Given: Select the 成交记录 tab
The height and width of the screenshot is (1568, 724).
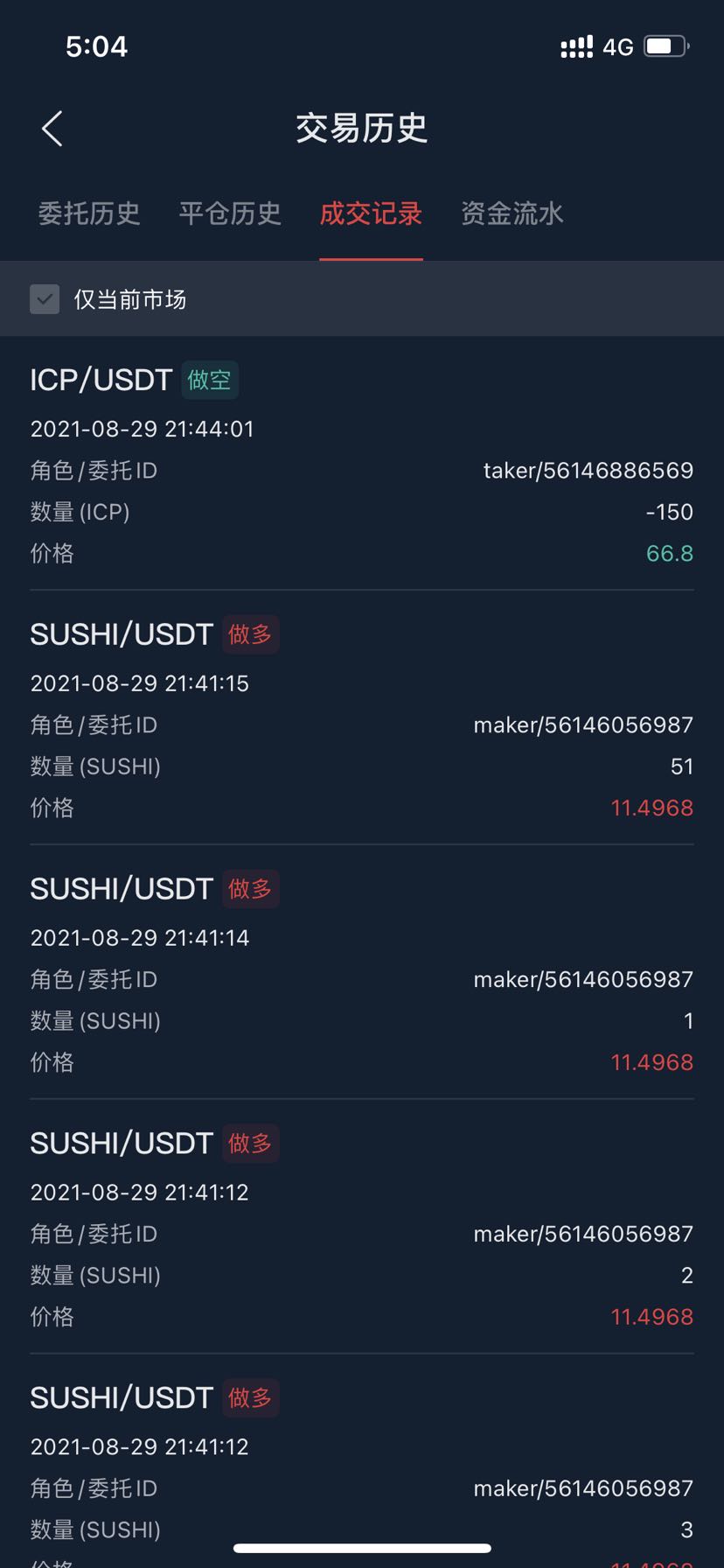Looking at the screenshot, I should (371, 213).
